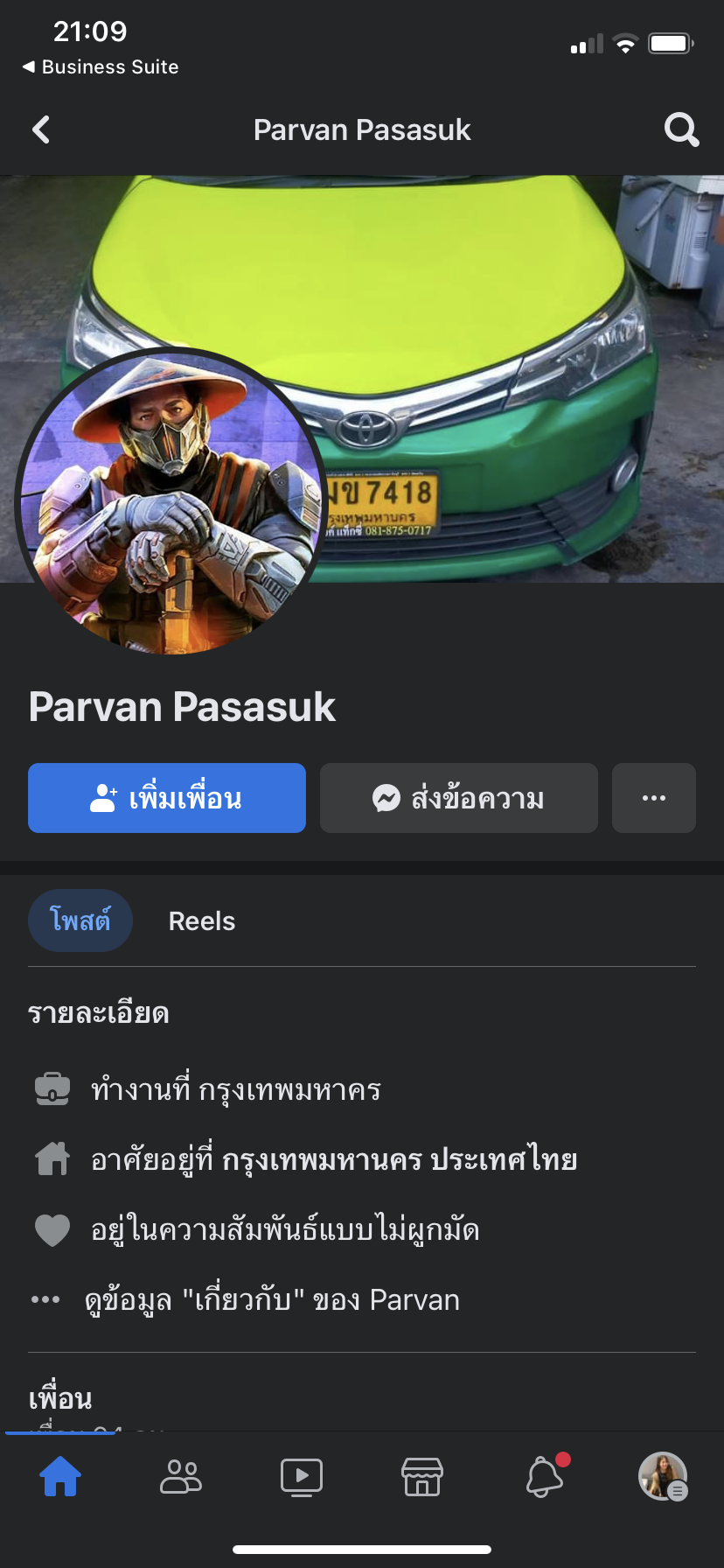Send a message via ส่งข้อความ button
Viewport: 724px width, 1568px height.
[458, 798]
